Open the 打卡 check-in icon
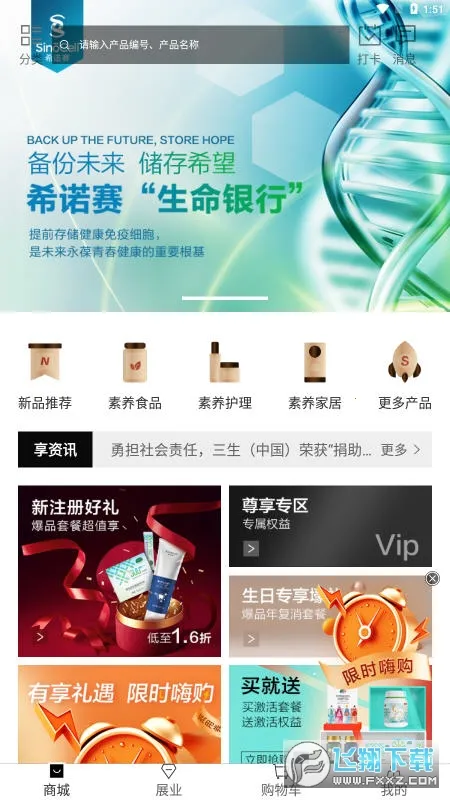Image resolution: width=450 pixels, height=800 pixels. (369, 44)
